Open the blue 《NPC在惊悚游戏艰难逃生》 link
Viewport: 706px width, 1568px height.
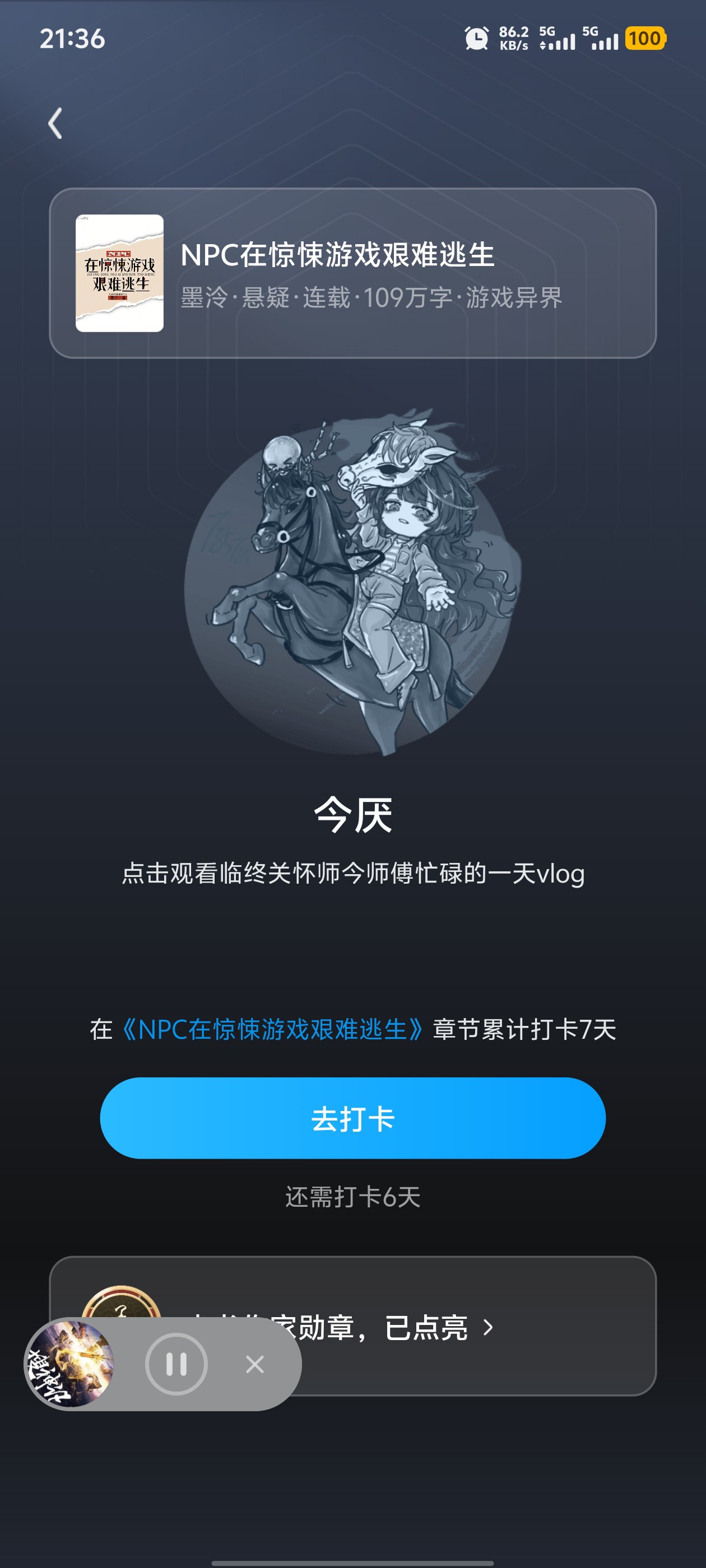point(272,1030)
